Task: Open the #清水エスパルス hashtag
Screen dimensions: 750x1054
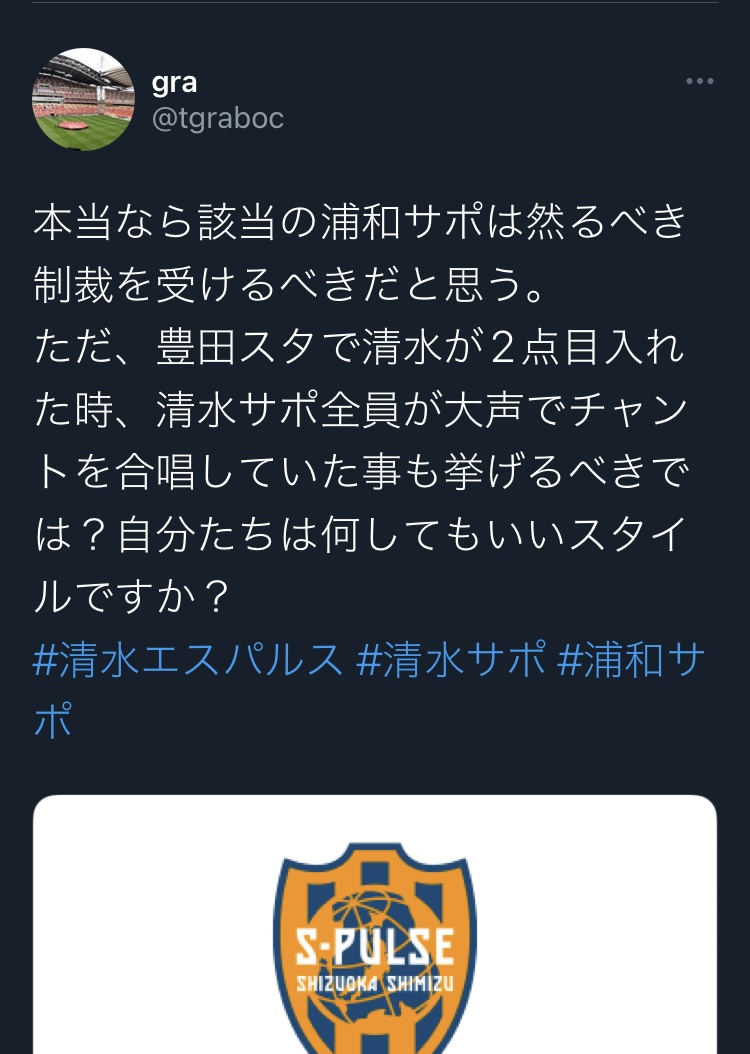Action: coord(188,662)
